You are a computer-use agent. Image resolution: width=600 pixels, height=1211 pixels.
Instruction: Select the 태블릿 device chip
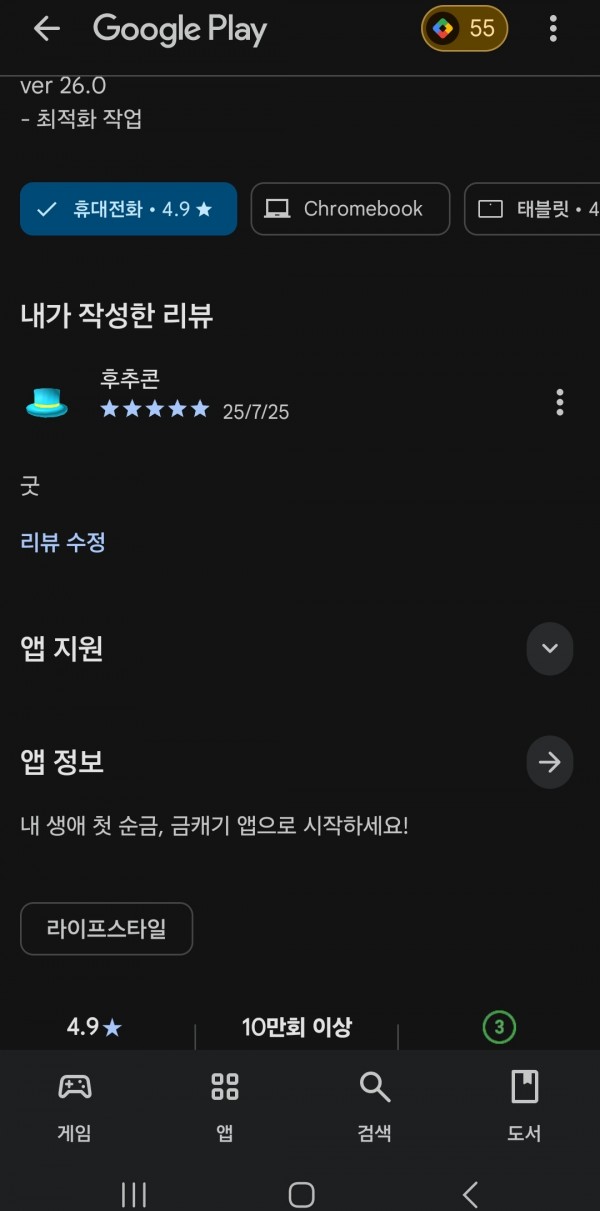(532, 209)
